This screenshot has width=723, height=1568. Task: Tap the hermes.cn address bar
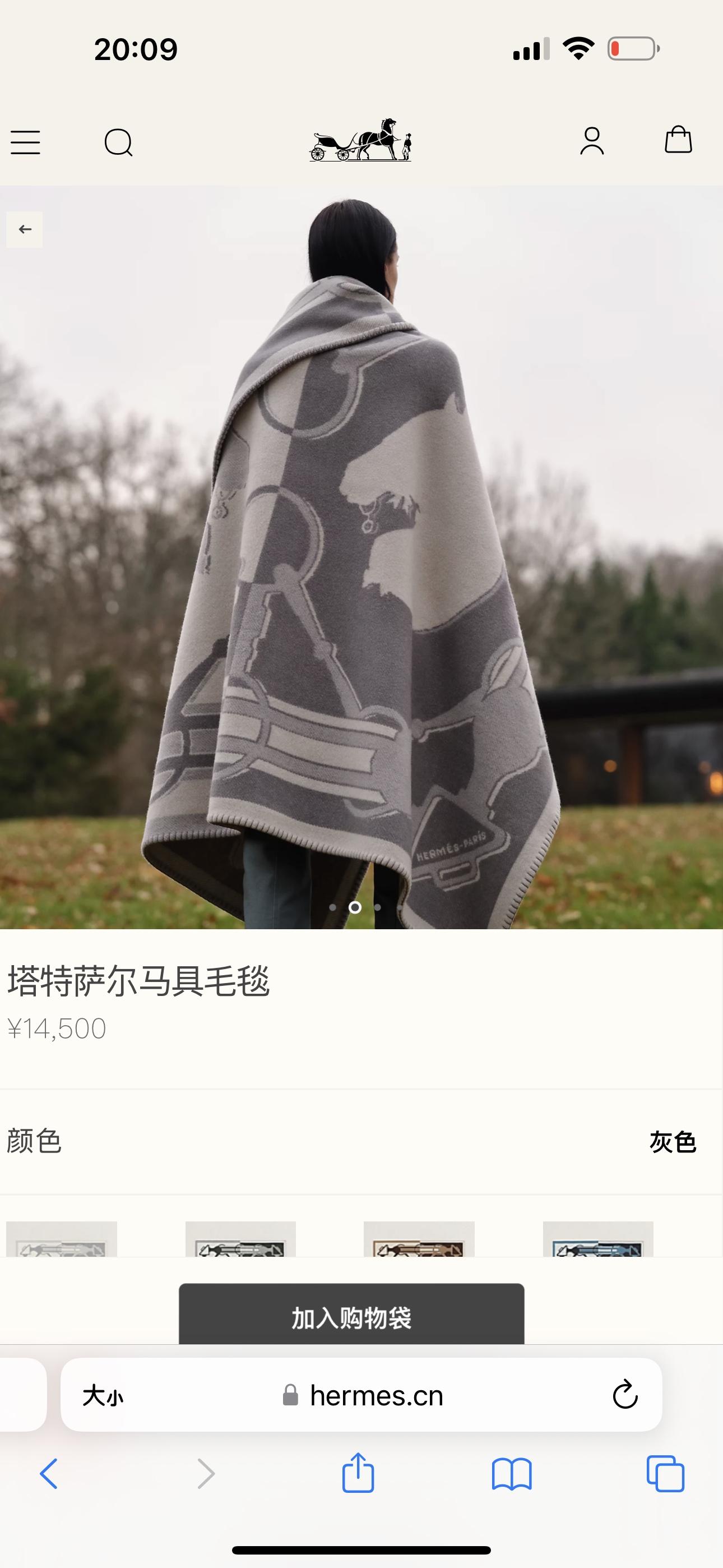coord(376,1396)
